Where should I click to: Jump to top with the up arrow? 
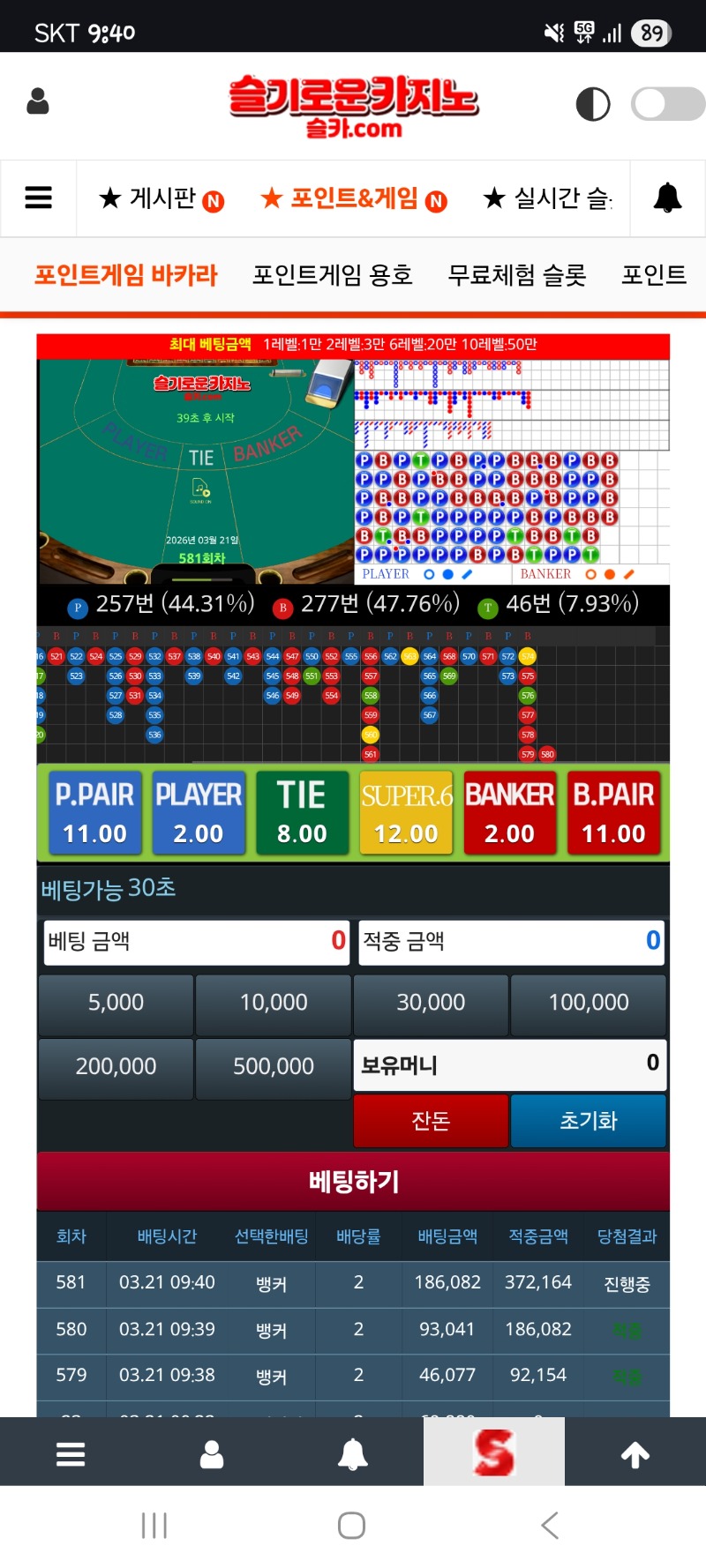point(635,1454)
